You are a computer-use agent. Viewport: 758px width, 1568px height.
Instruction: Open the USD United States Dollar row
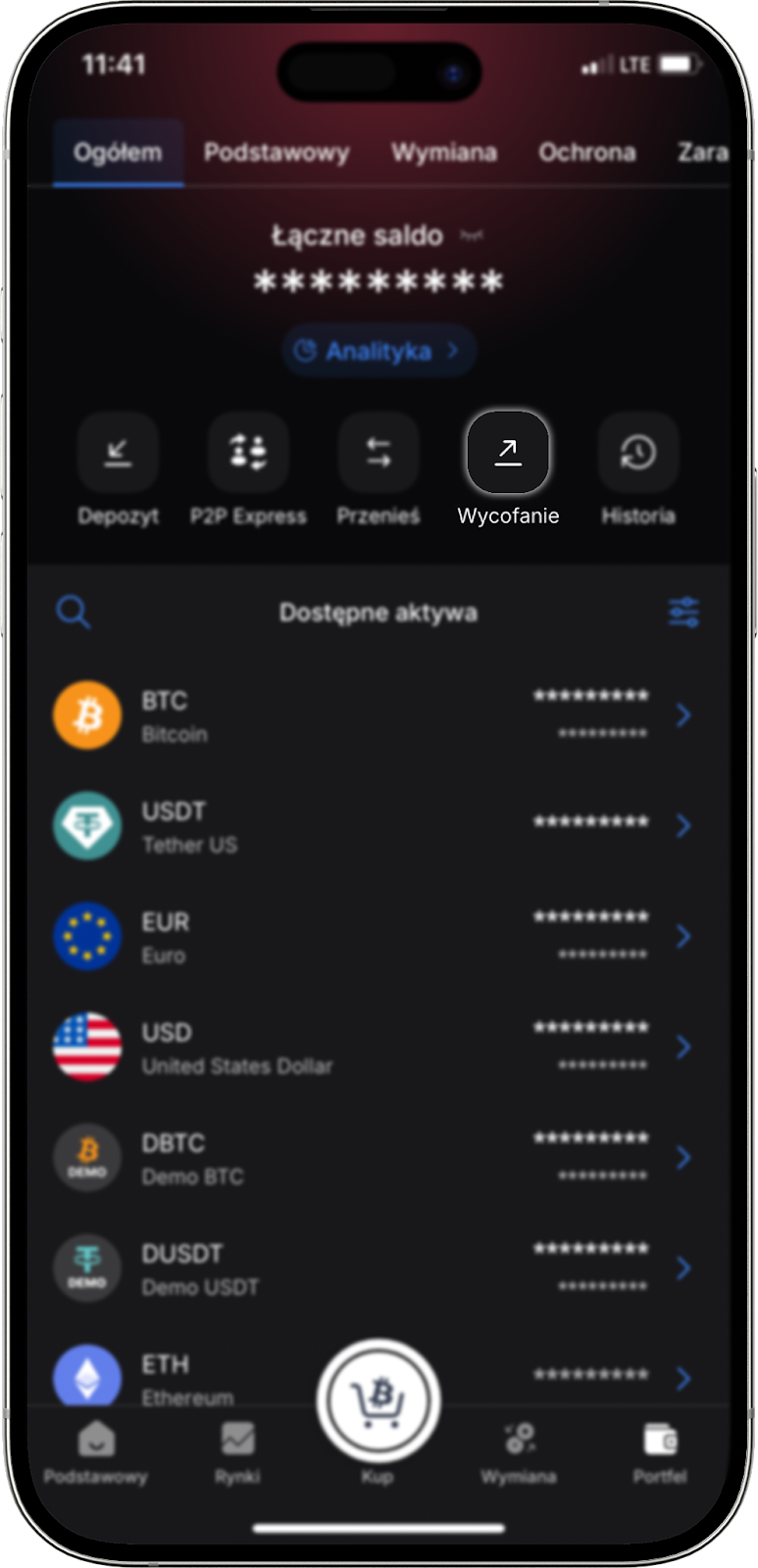[373, 1048]
